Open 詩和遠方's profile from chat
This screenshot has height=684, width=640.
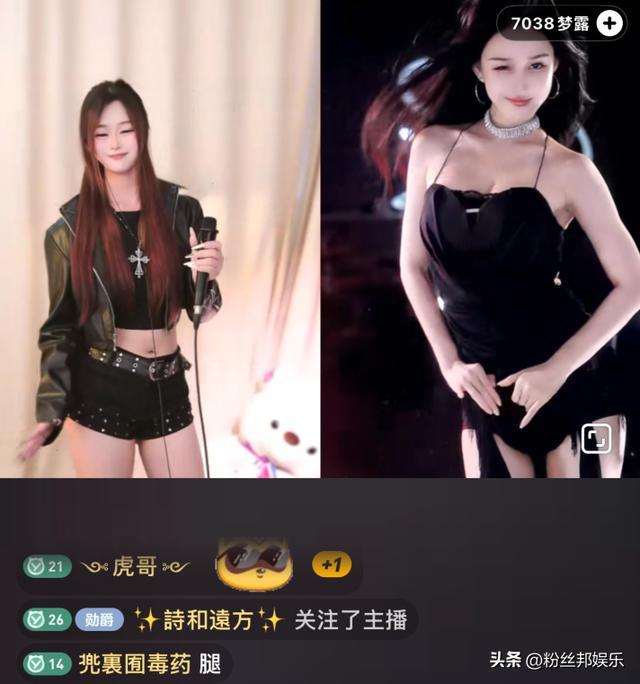(x=209, y=620)
